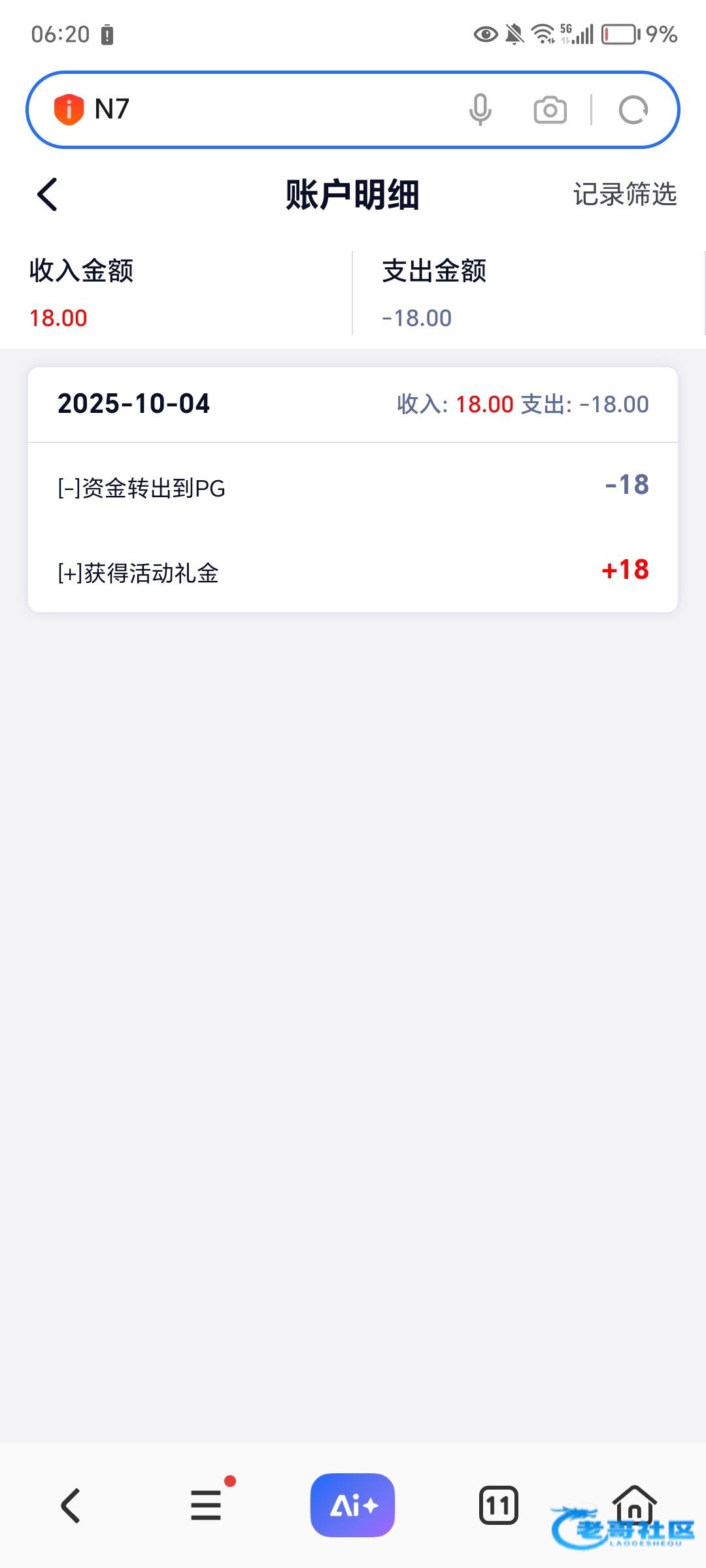The width and height of the screenshot is (706, 1568).
Task: Open camera search in the address bar
Action: pyautogui.click(x=550, y=110)
